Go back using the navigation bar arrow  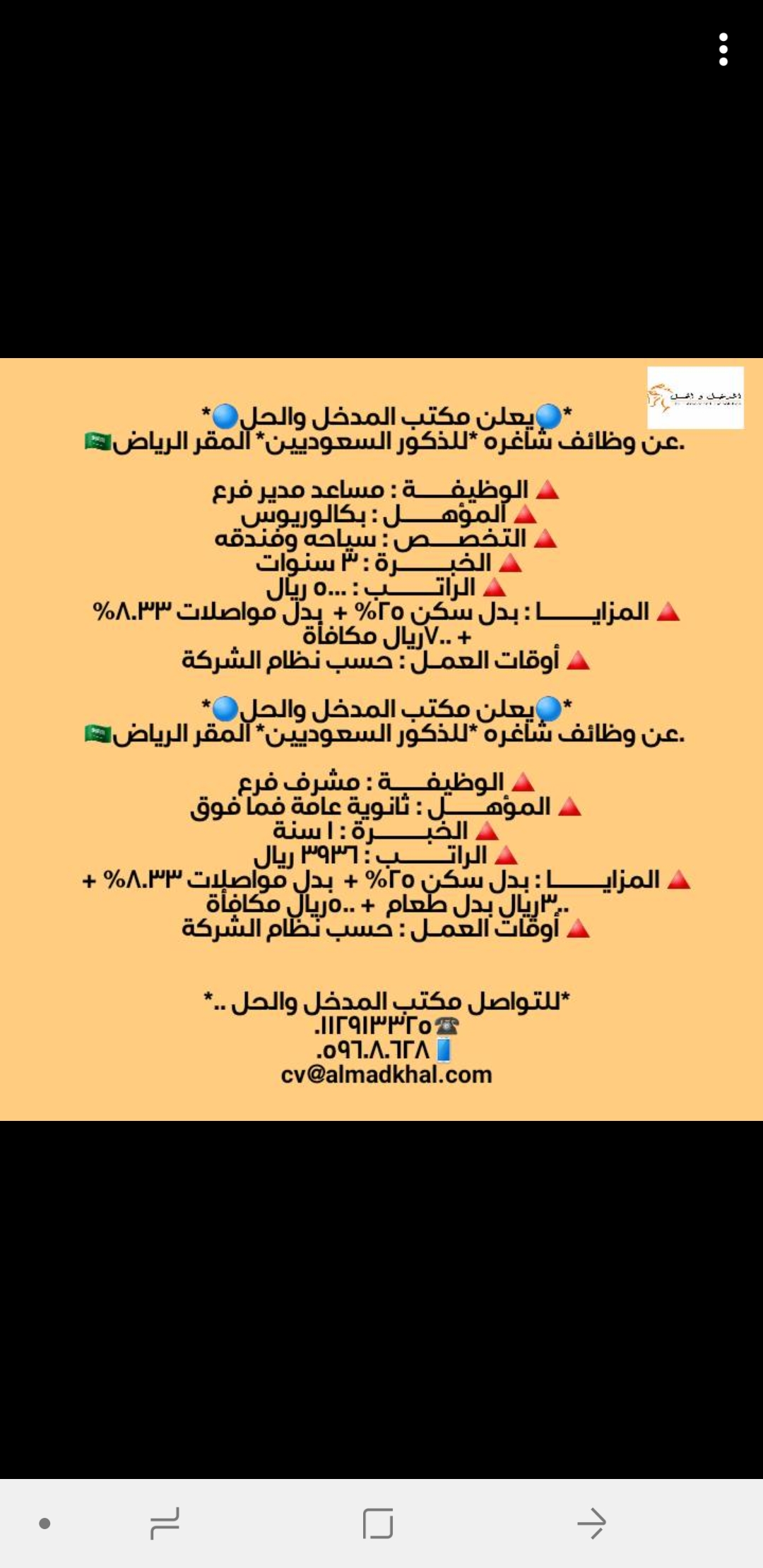click(591, 1523)
